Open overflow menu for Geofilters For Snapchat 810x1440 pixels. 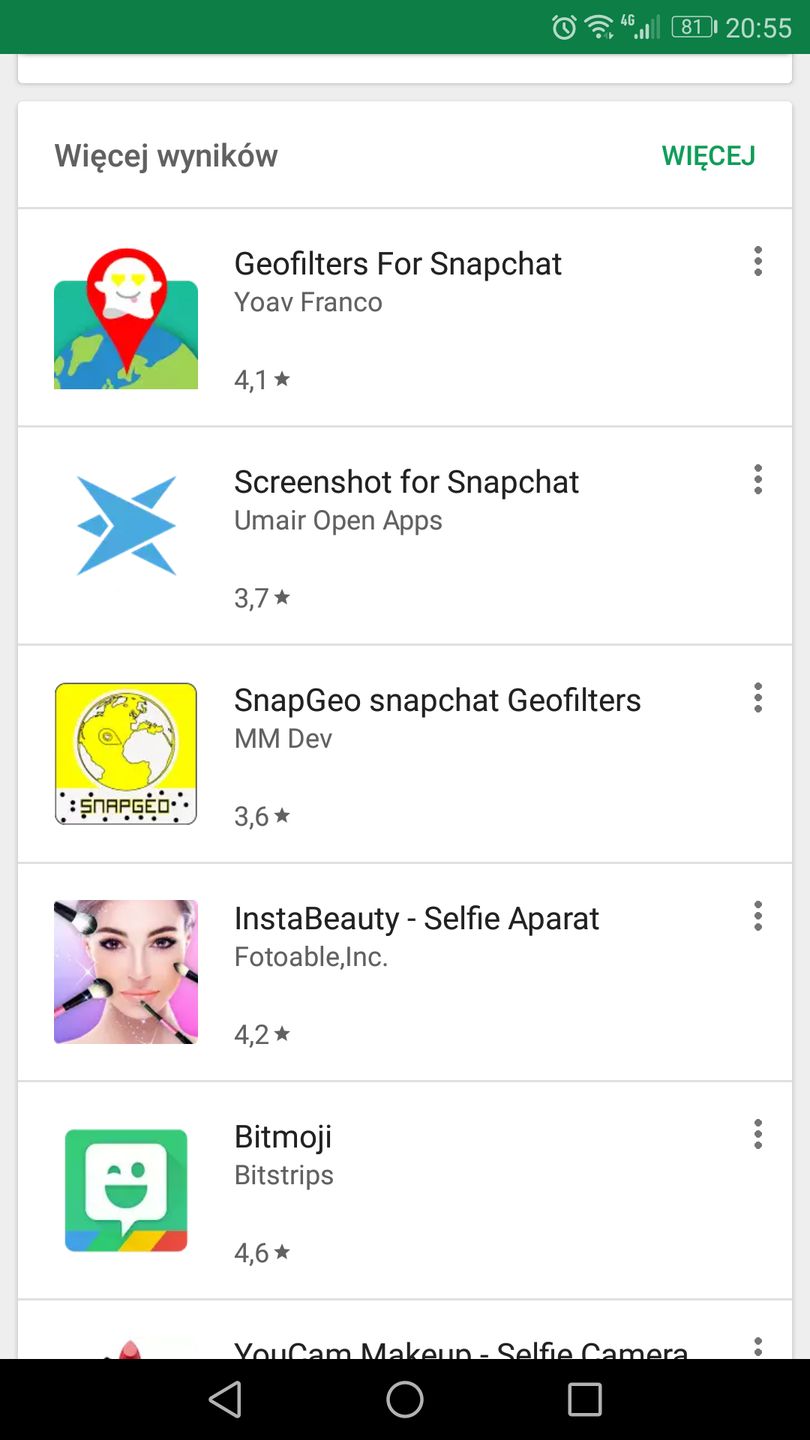758,261
